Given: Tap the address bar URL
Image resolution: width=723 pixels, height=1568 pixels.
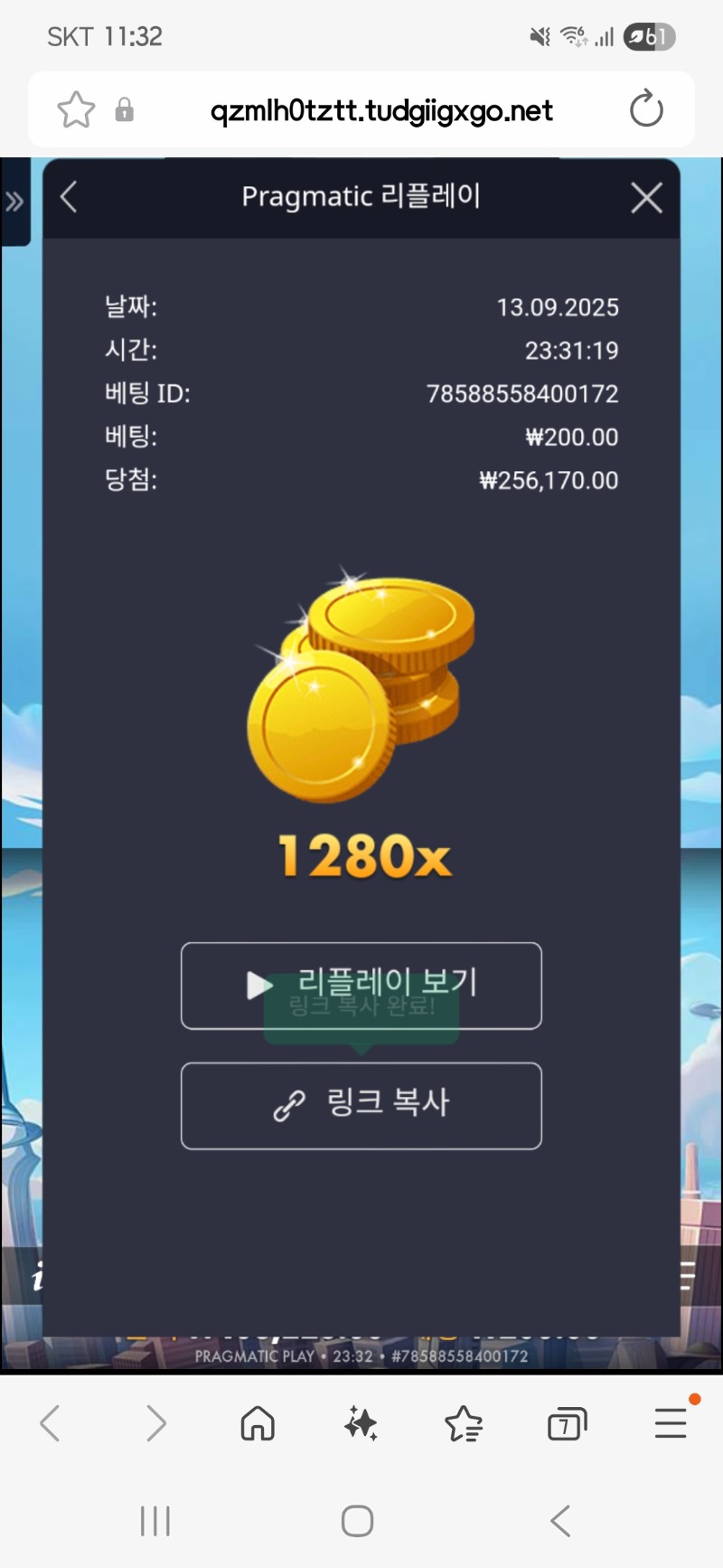Looking at the screenshot, I should coord(381,111).
